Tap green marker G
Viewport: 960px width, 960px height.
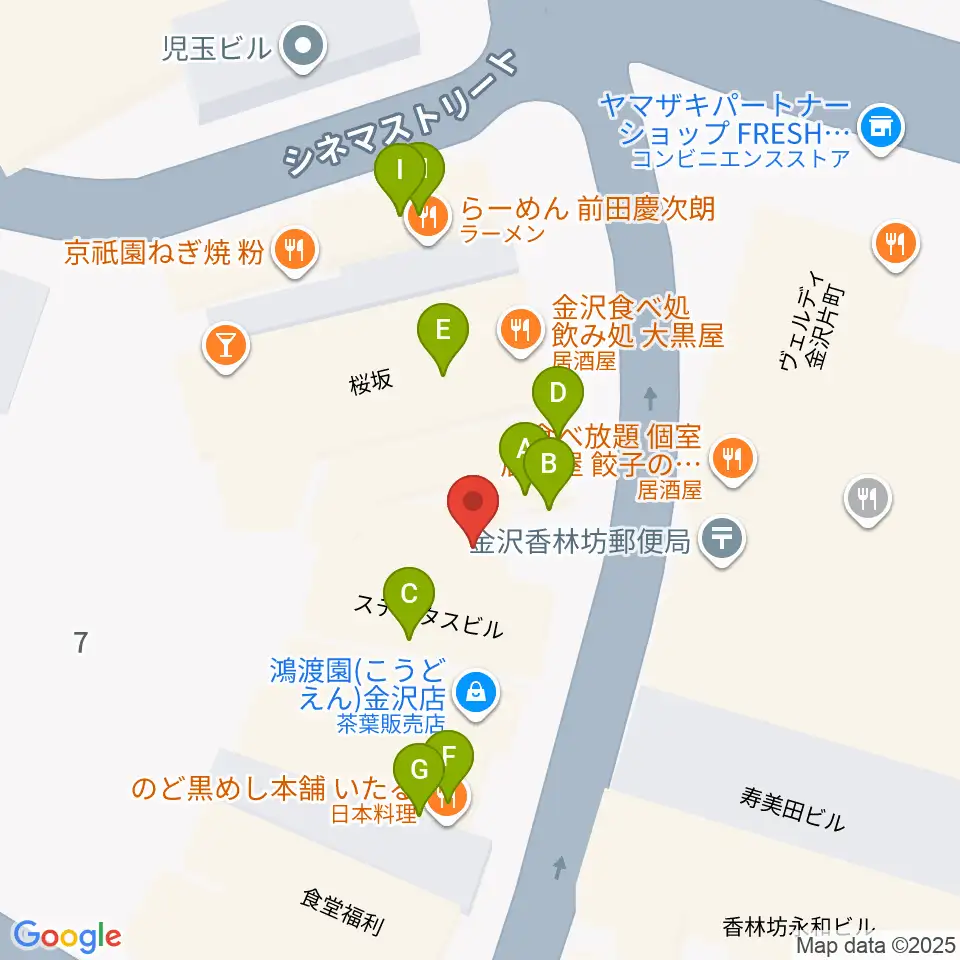point(419,772)
